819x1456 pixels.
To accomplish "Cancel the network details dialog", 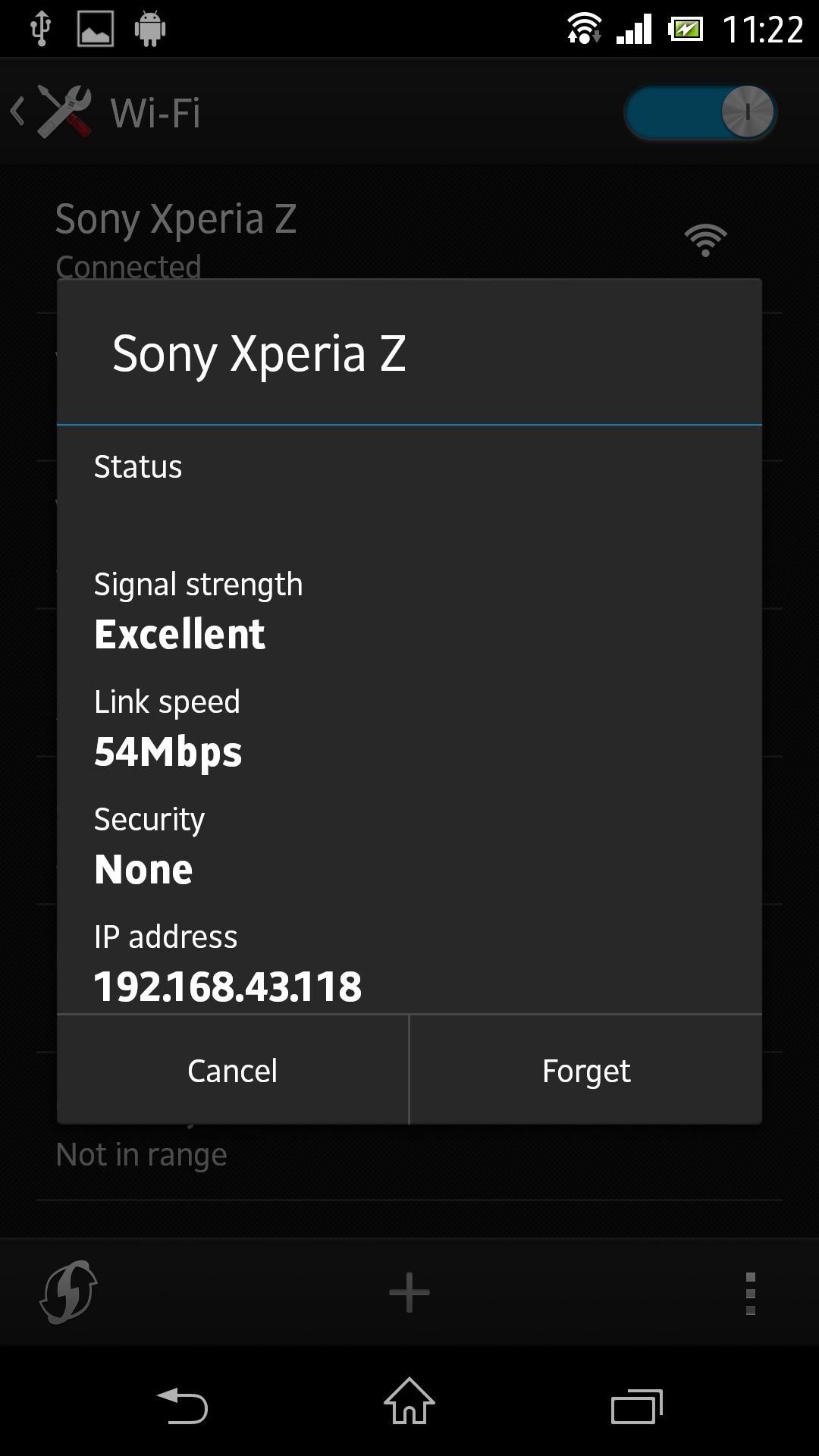I will click(x=232, y=1070).
